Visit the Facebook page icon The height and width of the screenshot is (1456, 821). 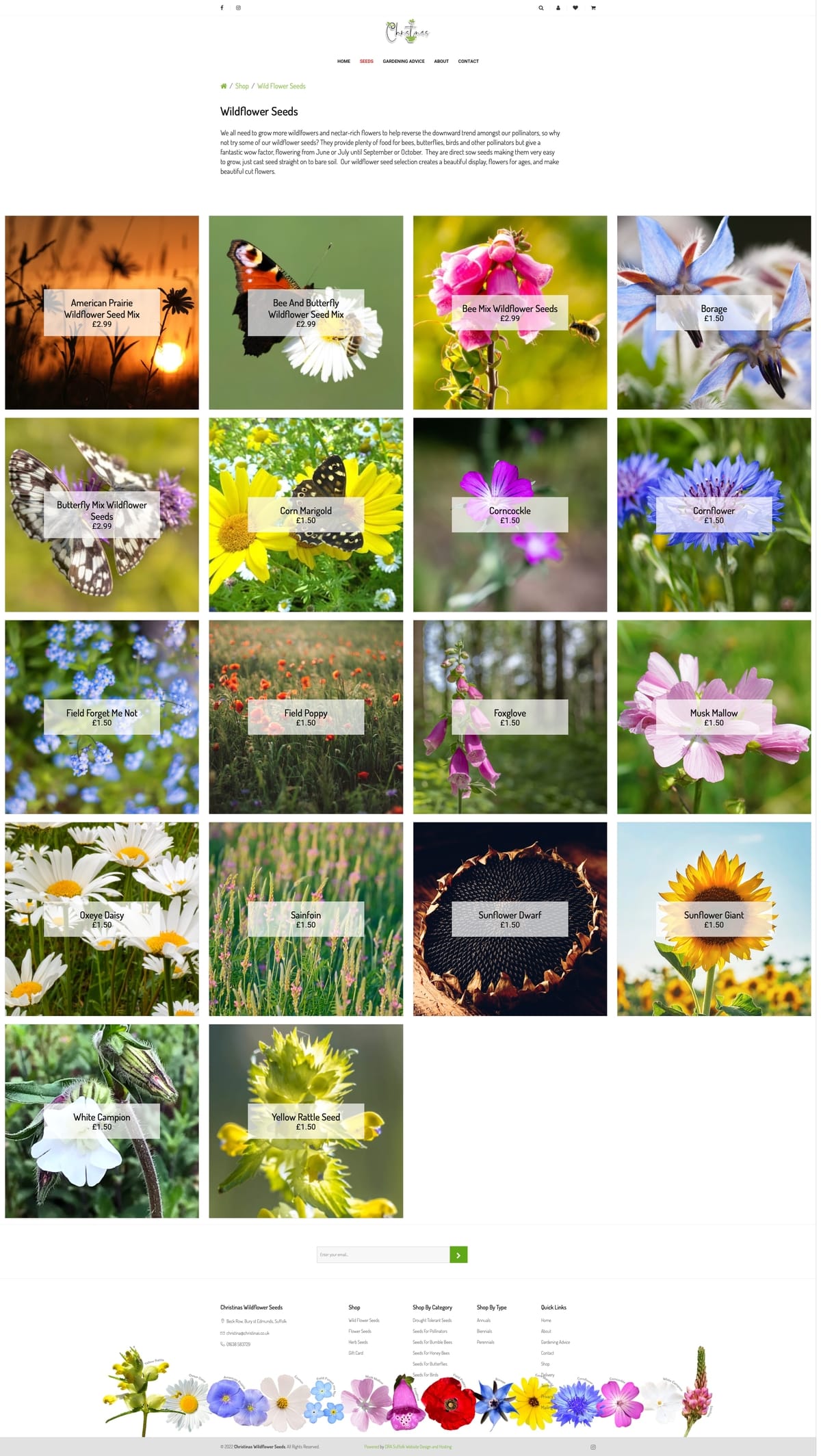pyautogui.click(x=222, y=8)
